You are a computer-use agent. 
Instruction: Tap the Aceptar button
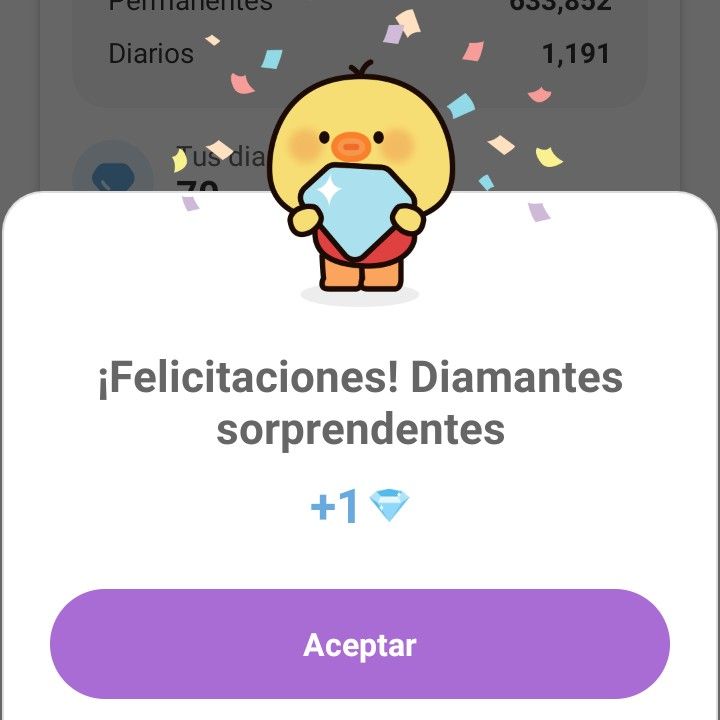click(x=360, y=644)
